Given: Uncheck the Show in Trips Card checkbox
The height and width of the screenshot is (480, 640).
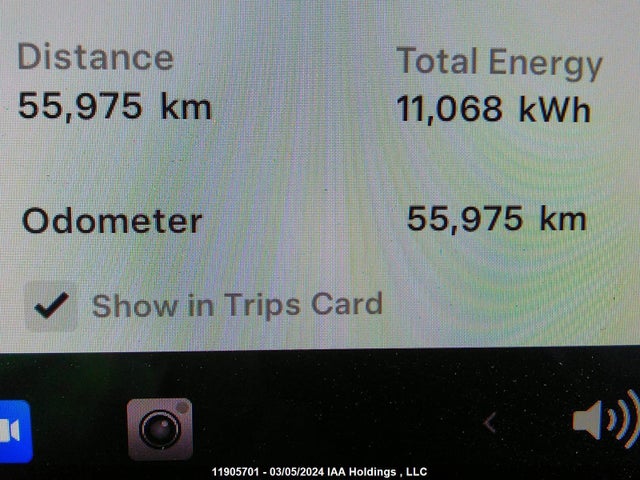Looking at the screenshot, I should tap(50, 305).
